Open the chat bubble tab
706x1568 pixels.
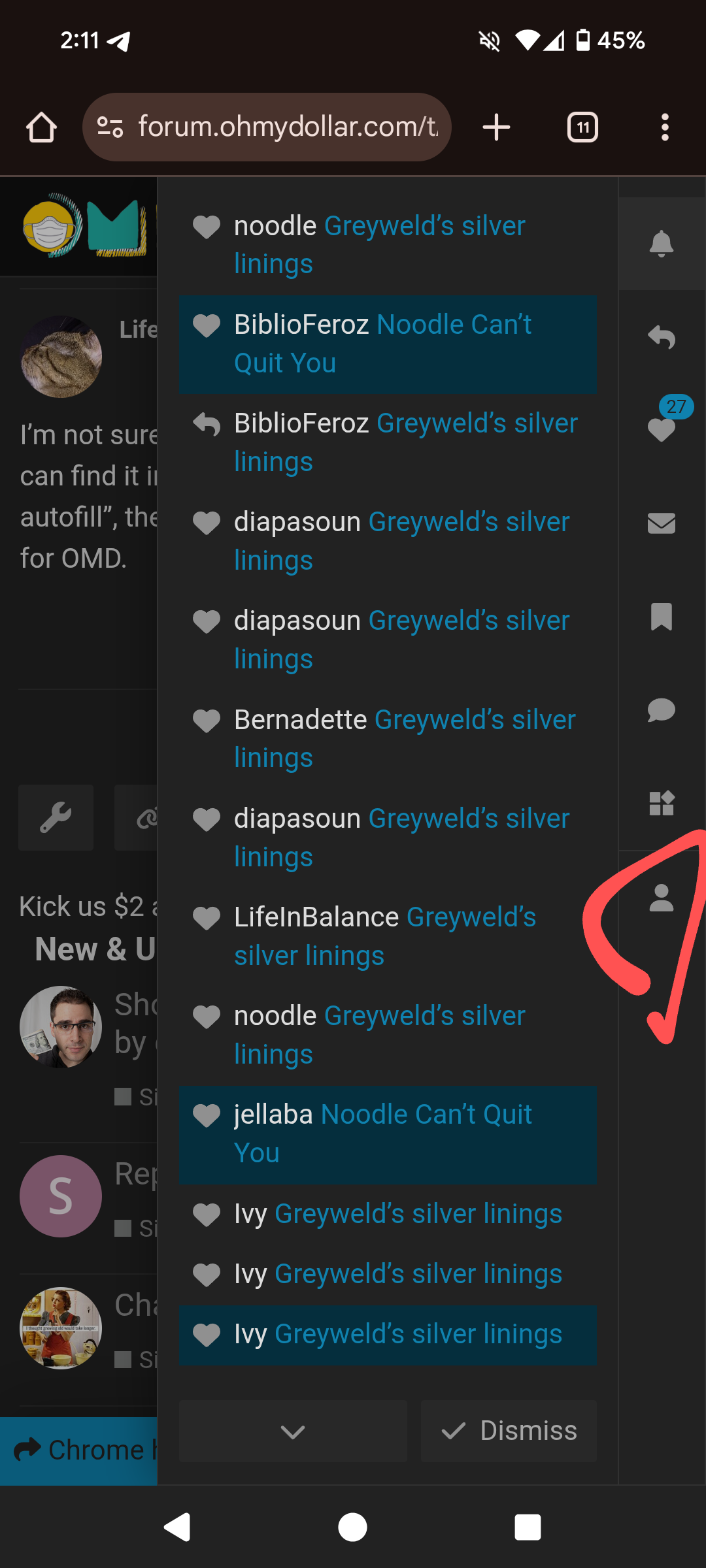(661, 710)
